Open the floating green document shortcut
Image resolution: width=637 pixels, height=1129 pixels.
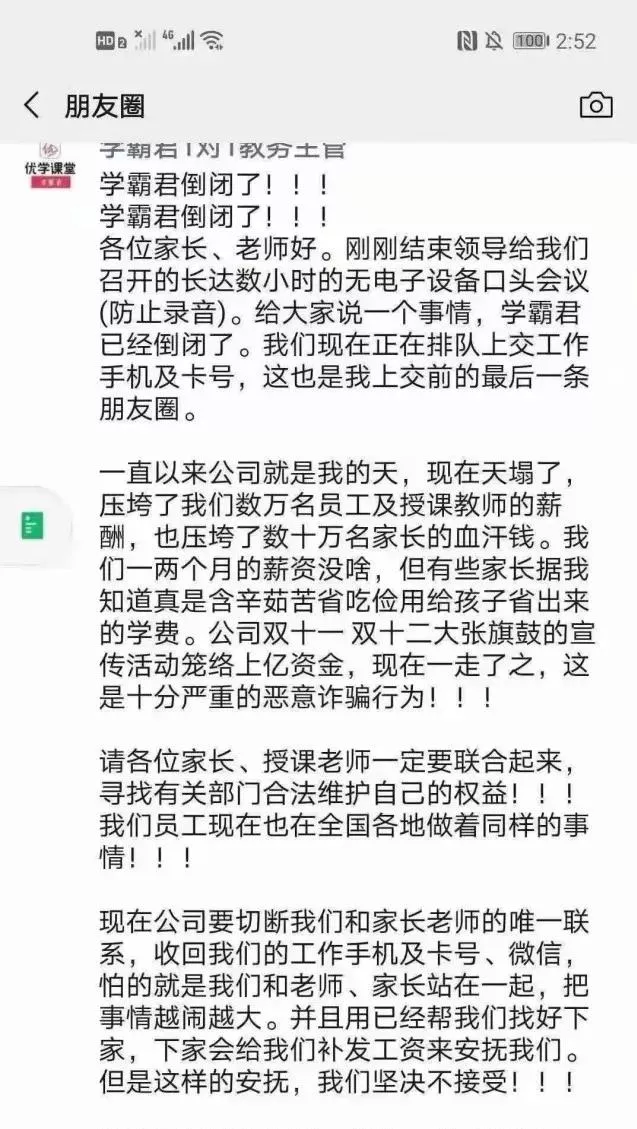pyautogui.click(x=32, y=526)
